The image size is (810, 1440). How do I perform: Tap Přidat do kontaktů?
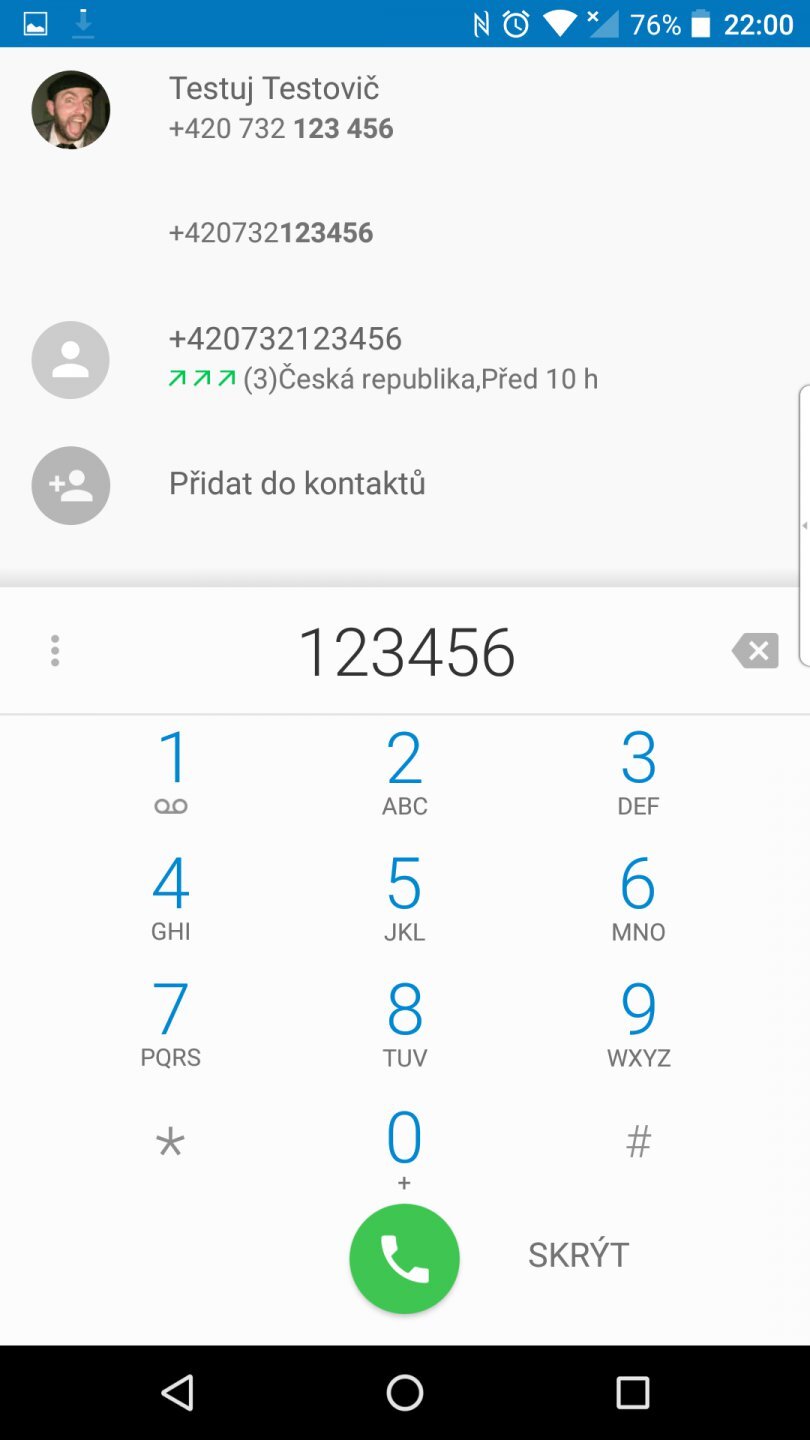pos(297,483)
